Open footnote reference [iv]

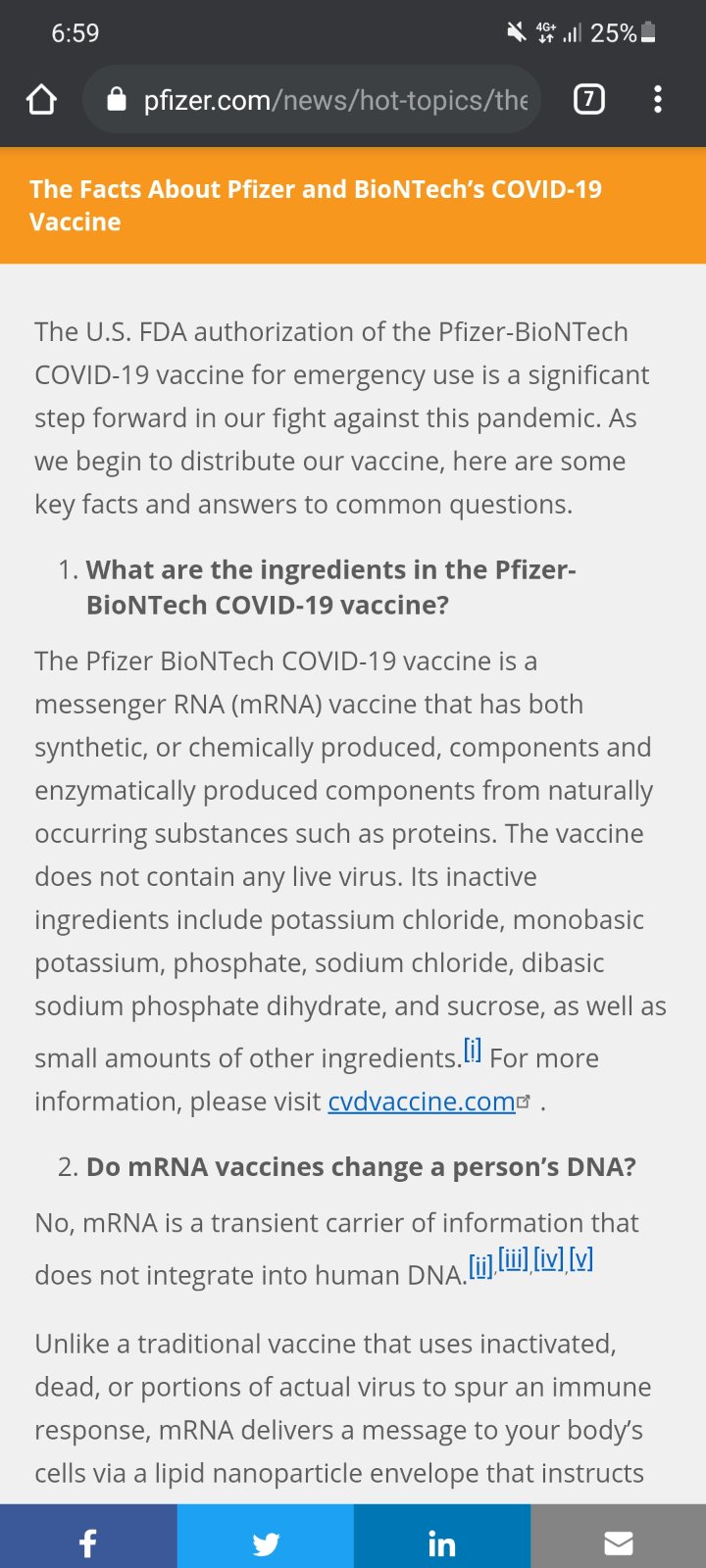(x=549, y=1257)
